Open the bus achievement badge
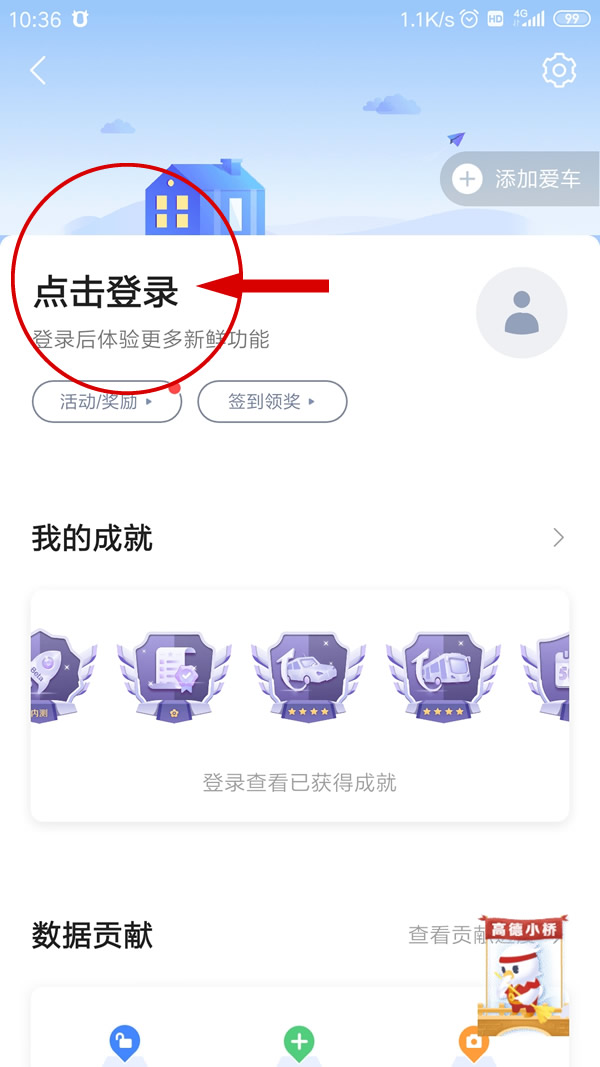The image size is (600, 1067). (443, 677)
